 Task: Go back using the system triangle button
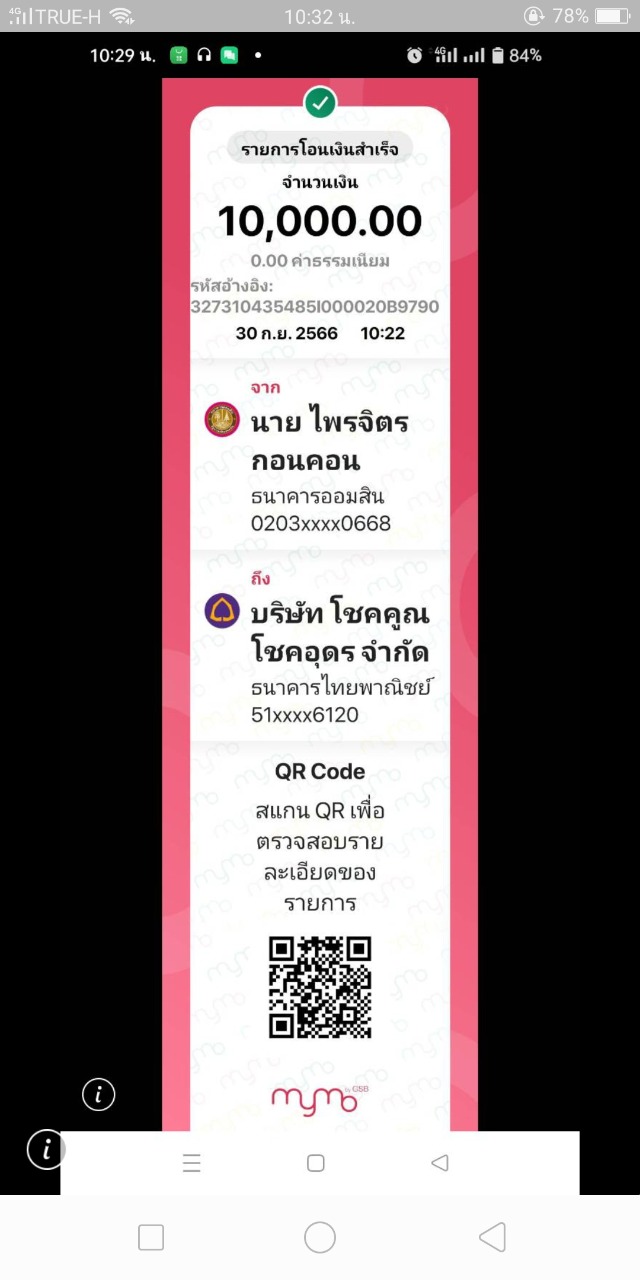[492, 1237]
